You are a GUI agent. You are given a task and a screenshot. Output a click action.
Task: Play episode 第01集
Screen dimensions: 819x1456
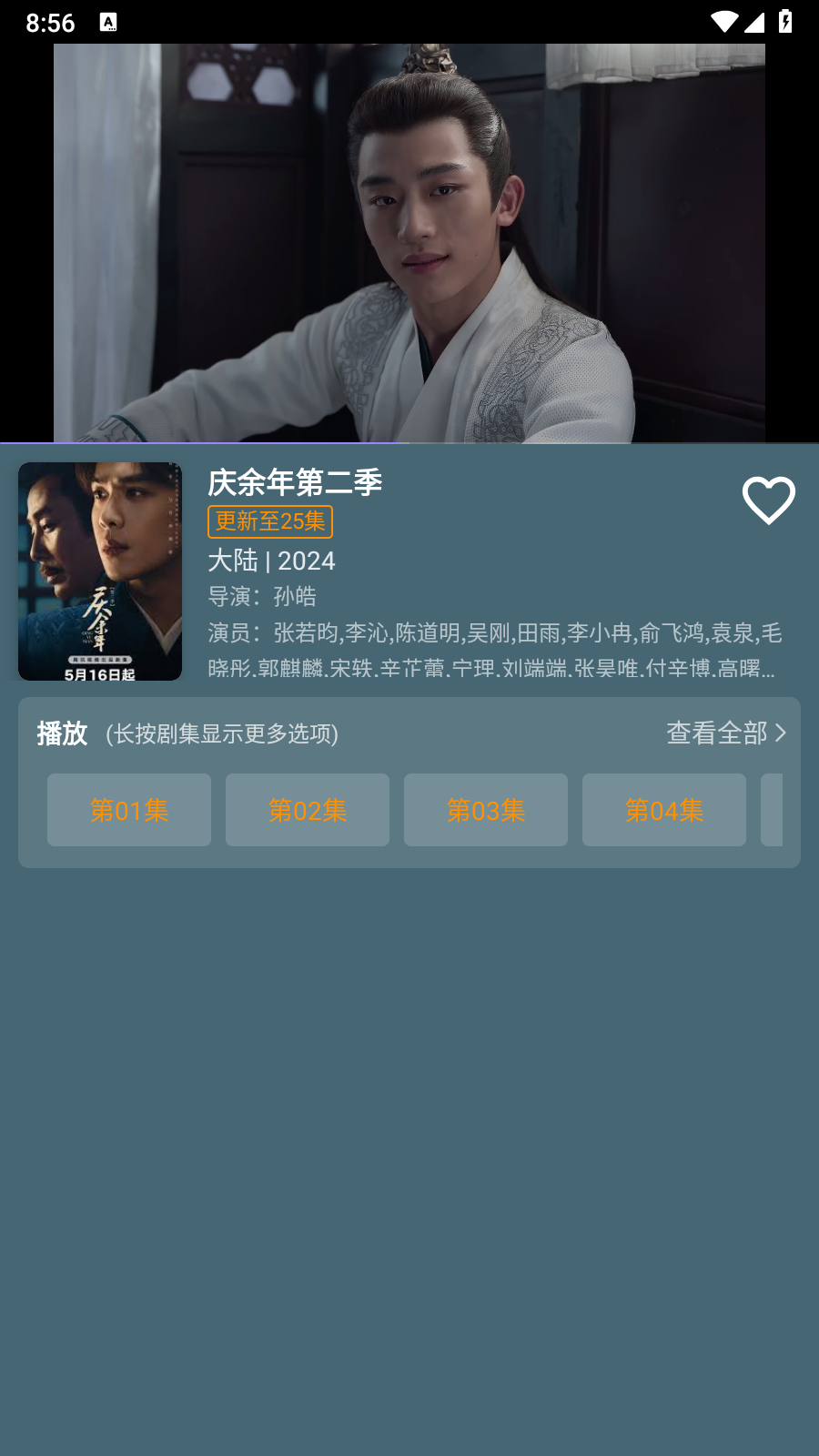click(128, 810)
